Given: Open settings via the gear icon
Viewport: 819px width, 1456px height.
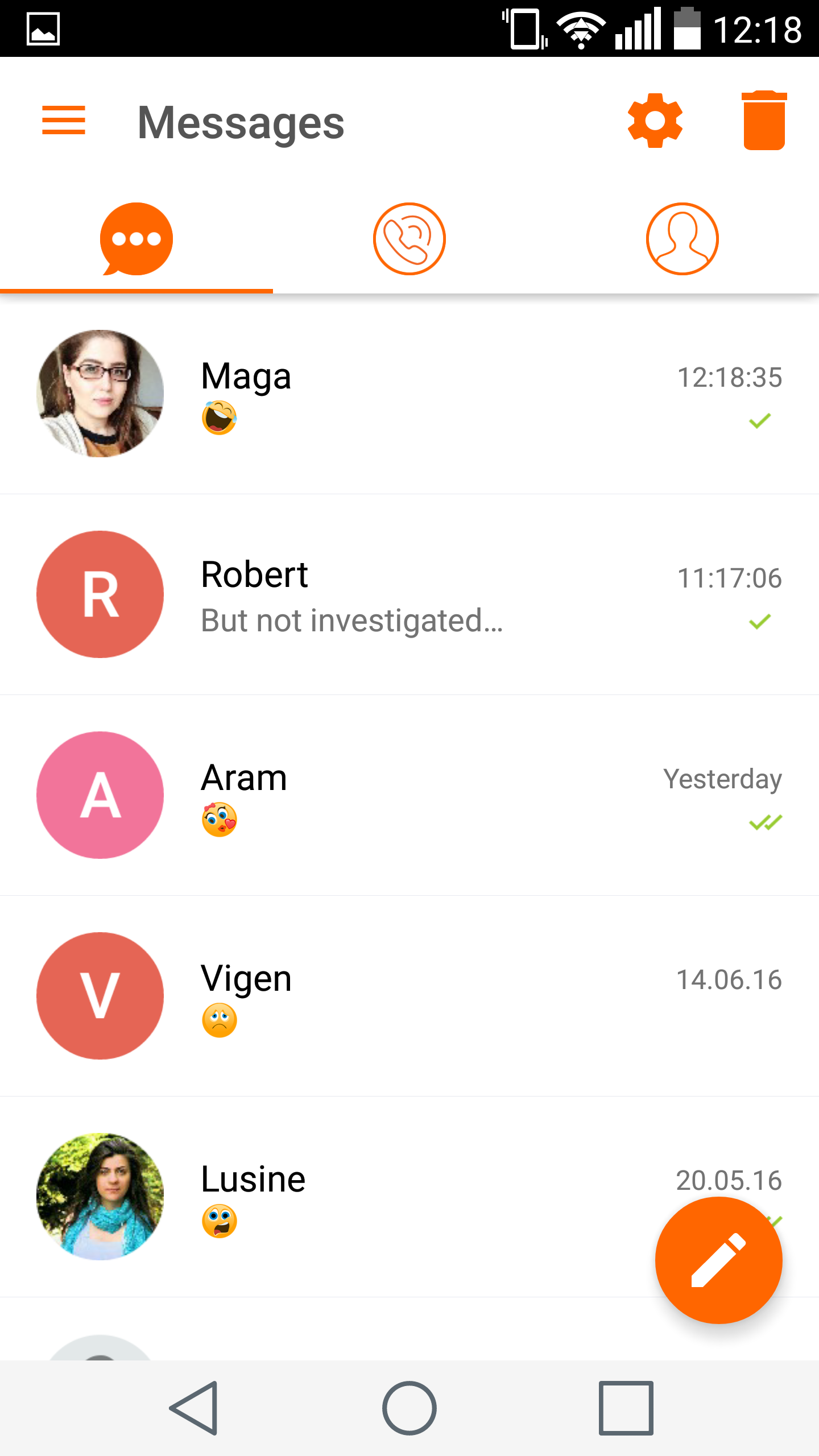Looking at the screenshot, I should click(655, 121).
